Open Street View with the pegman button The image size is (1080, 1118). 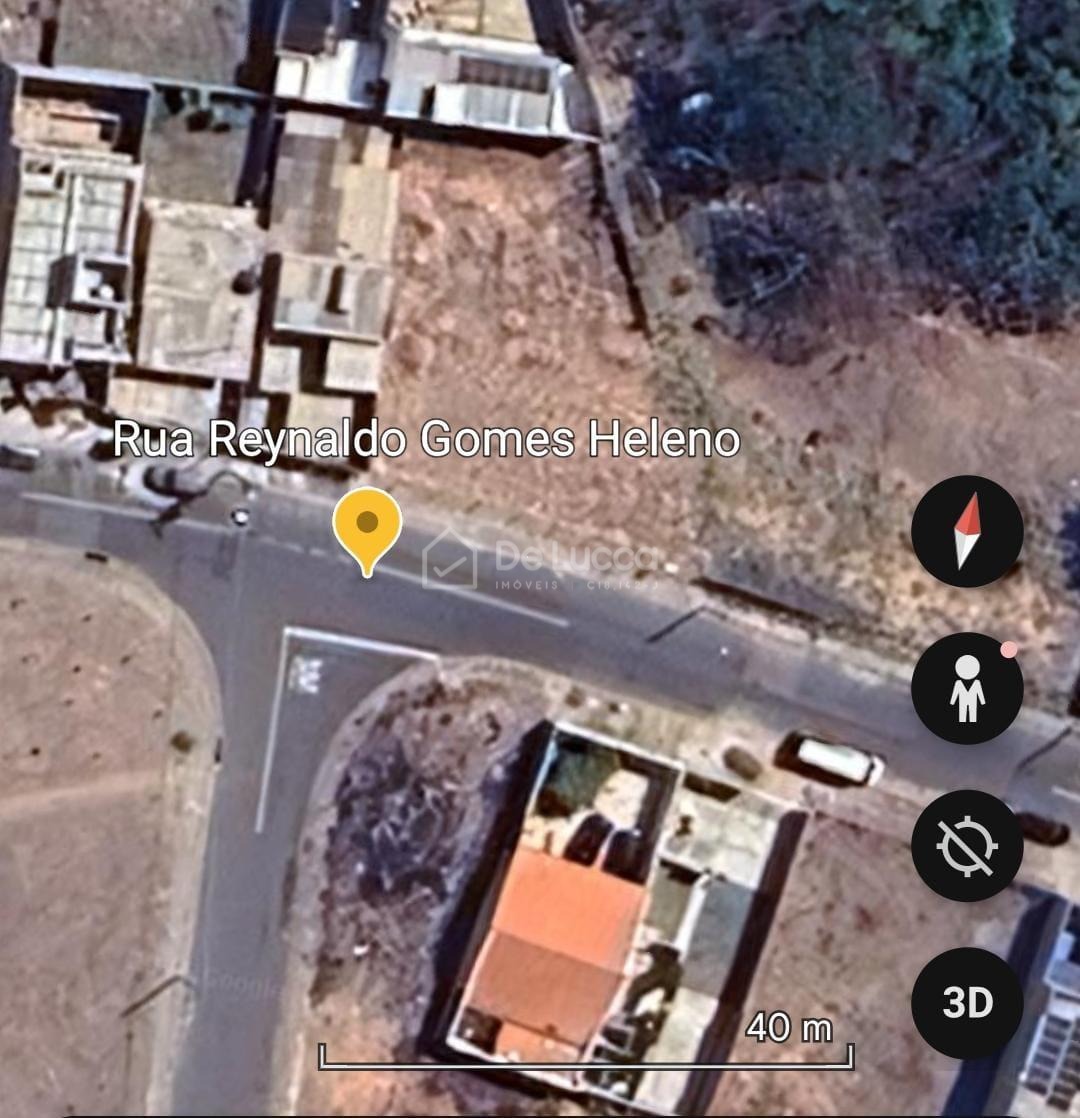[x=966, y=688]
